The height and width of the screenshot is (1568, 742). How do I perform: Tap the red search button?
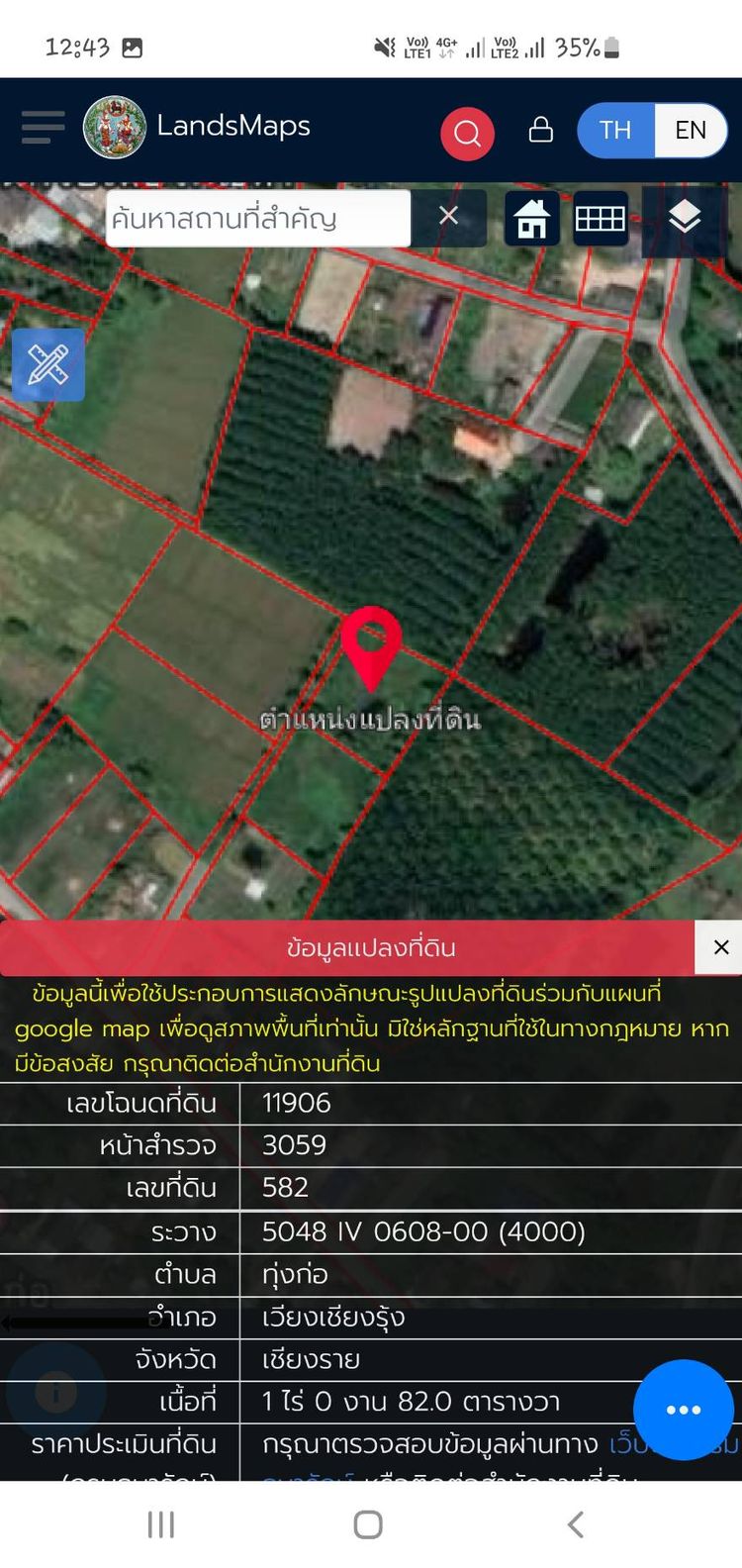467,133
